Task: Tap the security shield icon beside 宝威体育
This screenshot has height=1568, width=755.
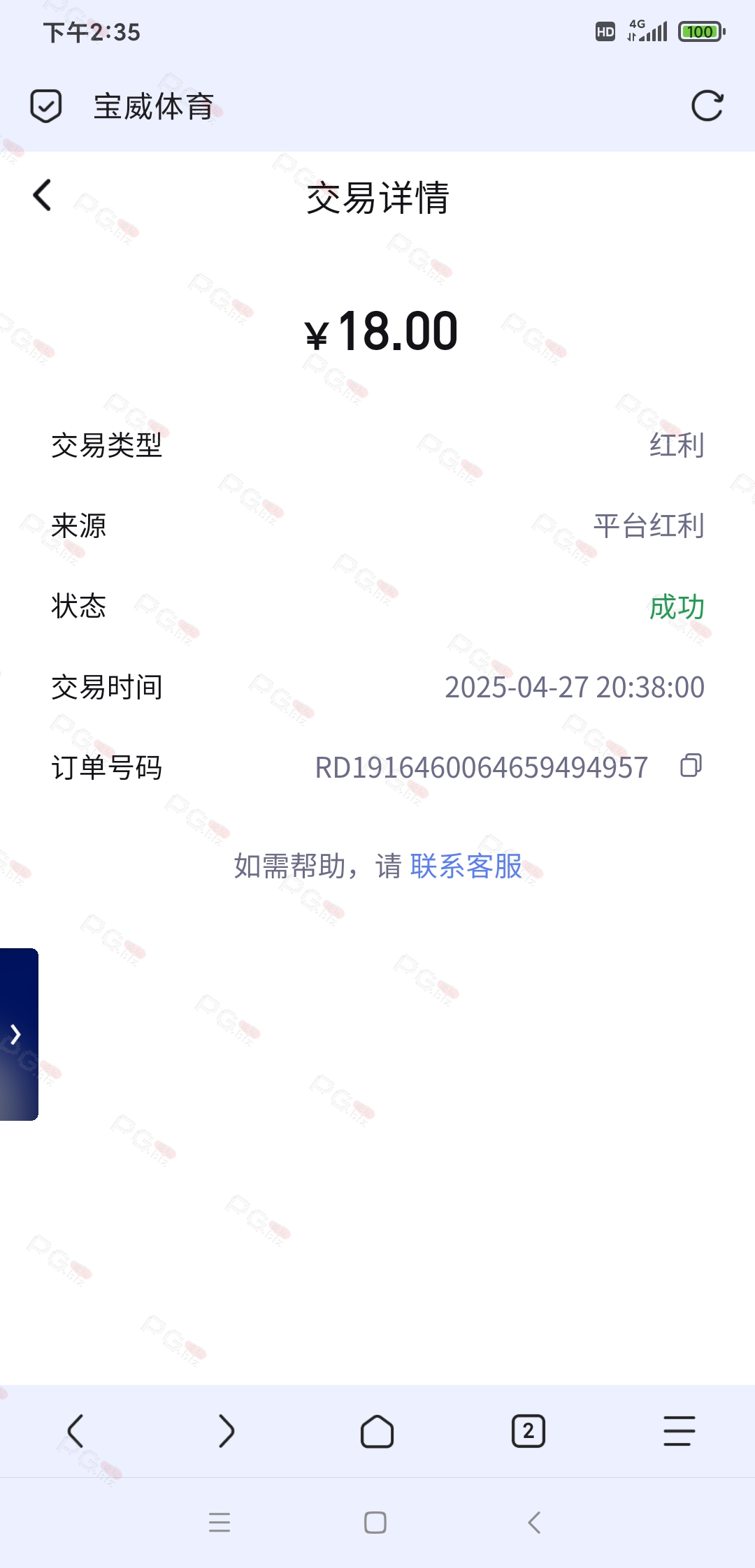Action: [46, 106]
